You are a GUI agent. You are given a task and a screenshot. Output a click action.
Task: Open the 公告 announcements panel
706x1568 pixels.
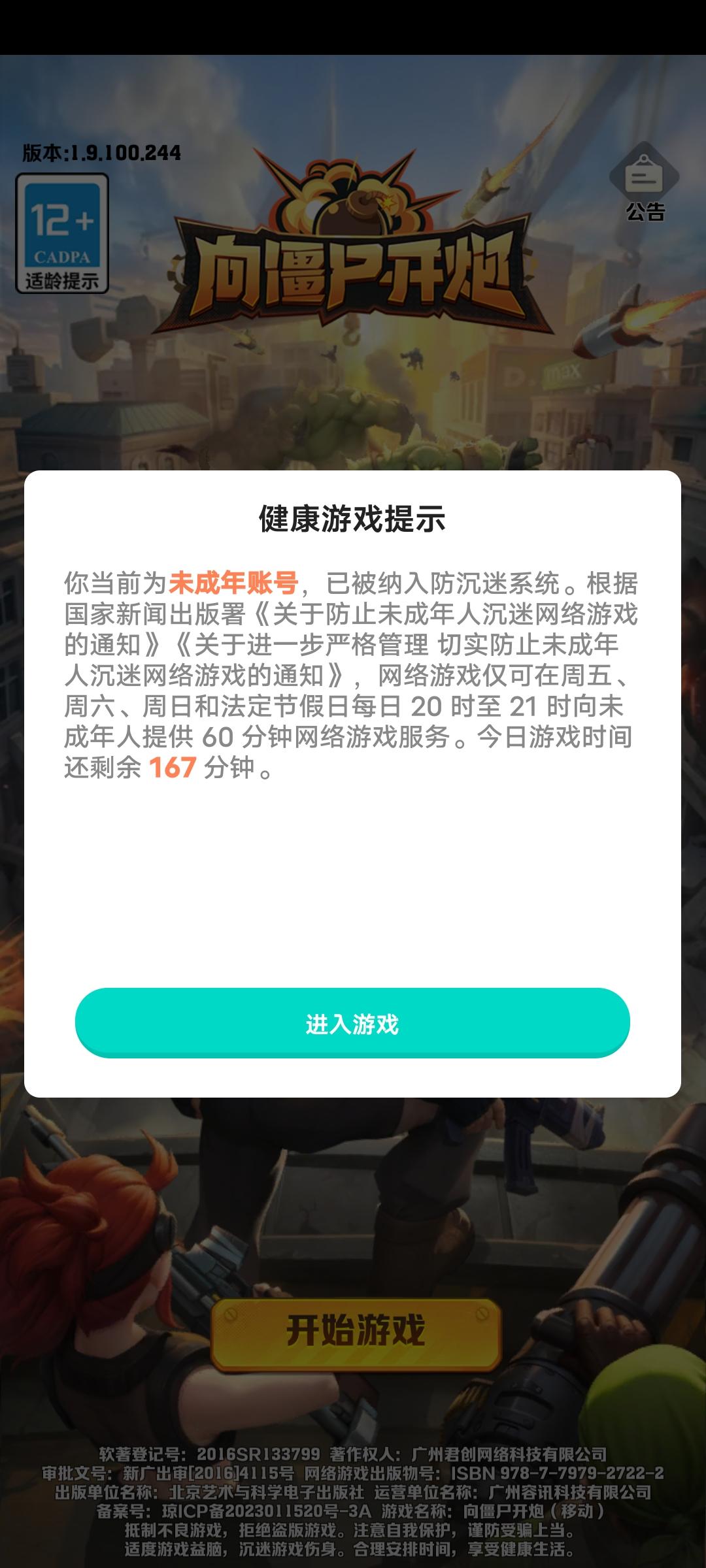(x=645, y=210)
